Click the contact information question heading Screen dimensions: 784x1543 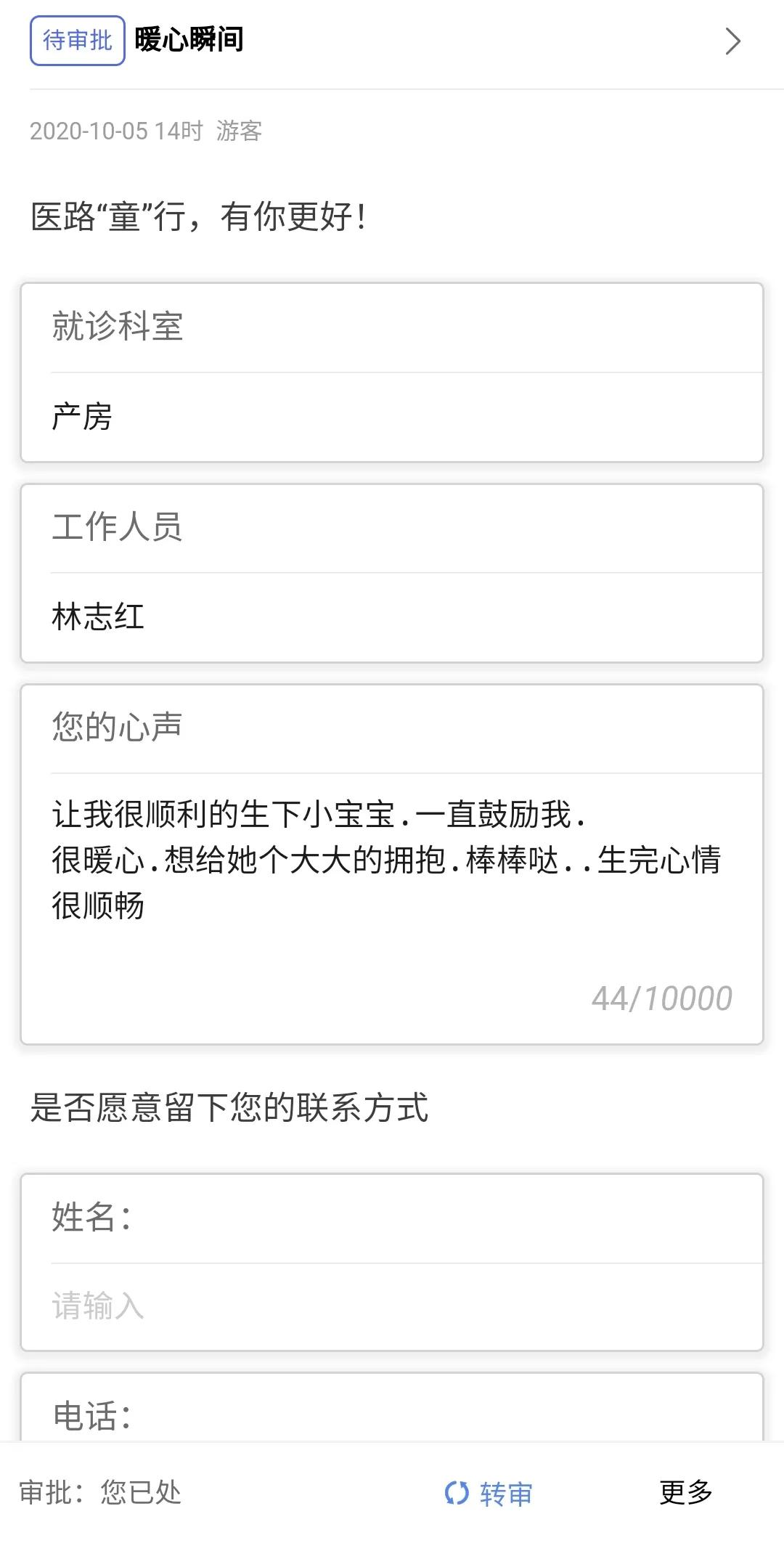tap(229, 1104)
